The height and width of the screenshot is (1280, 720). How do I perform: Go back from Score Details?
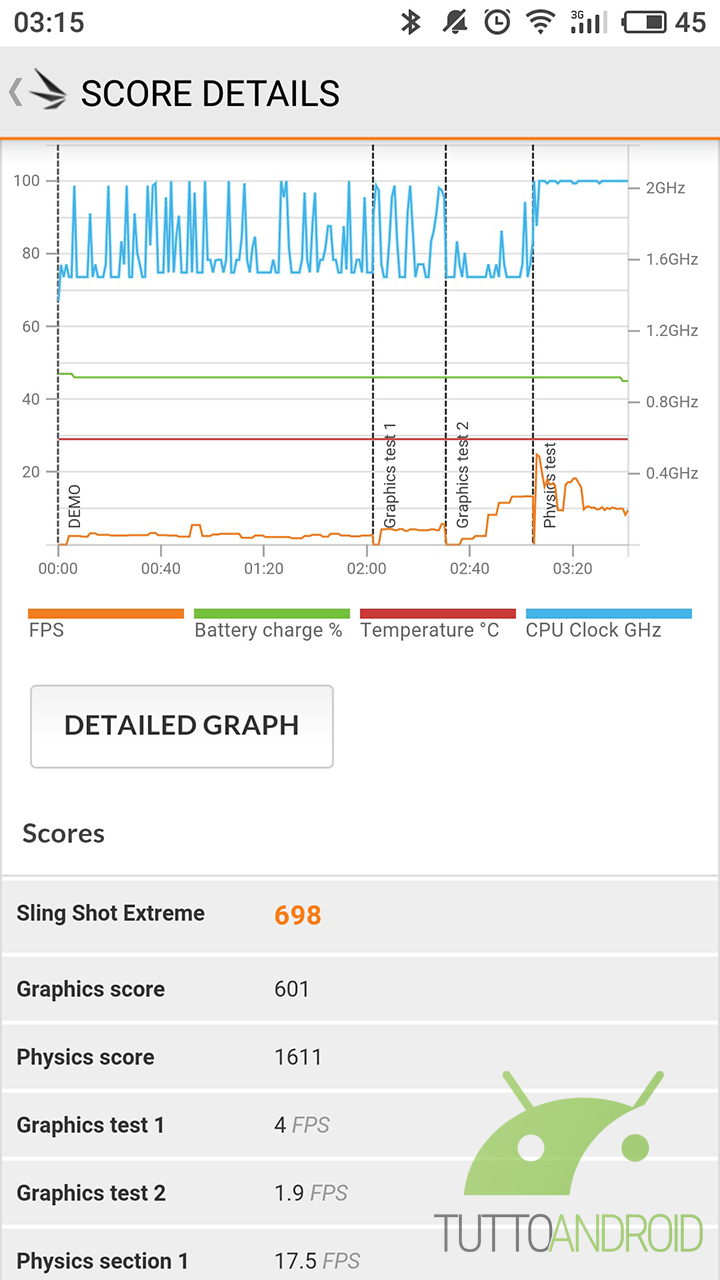[38, 92]
